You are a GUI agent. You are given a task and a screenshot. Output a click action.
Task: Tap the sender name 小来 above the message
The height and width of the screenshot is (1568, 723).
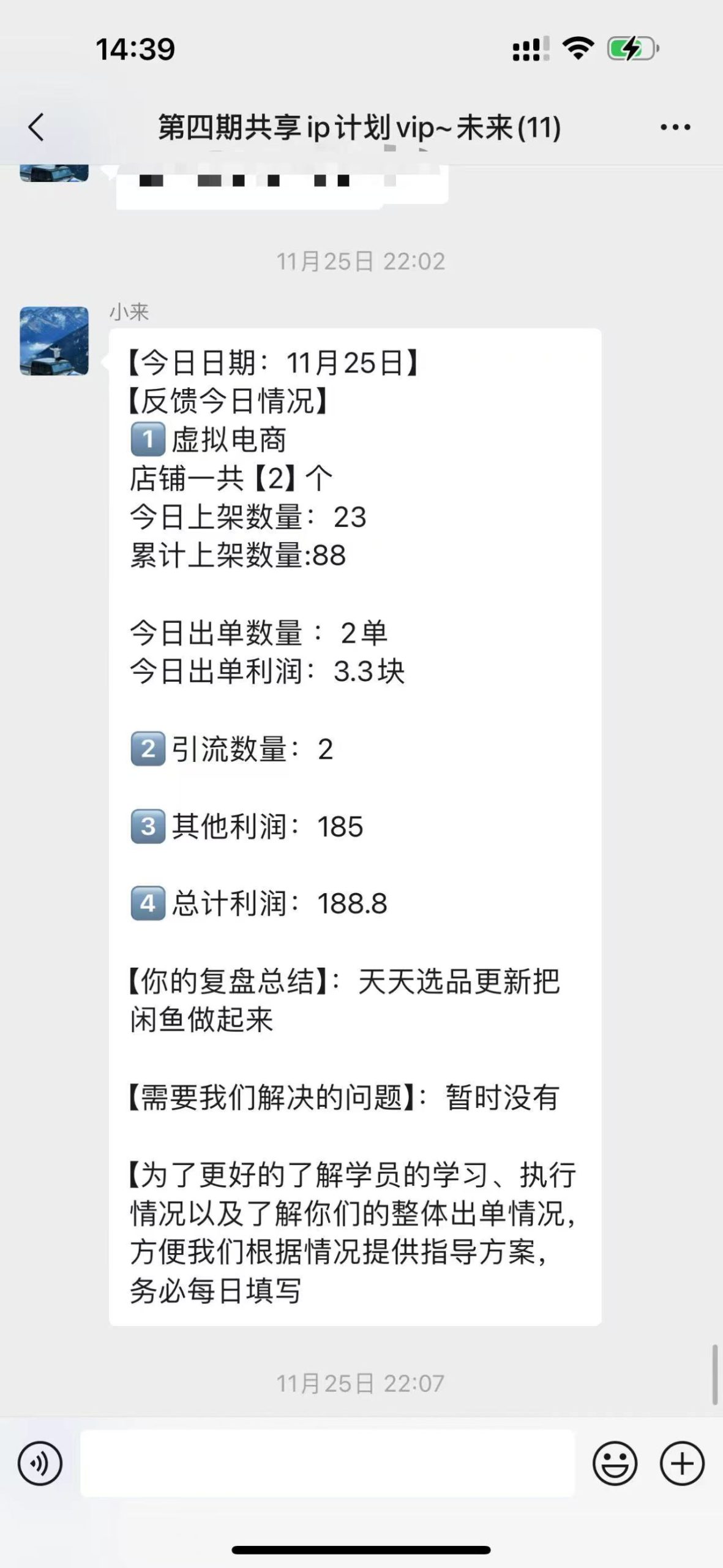click(x=129, y=311)
